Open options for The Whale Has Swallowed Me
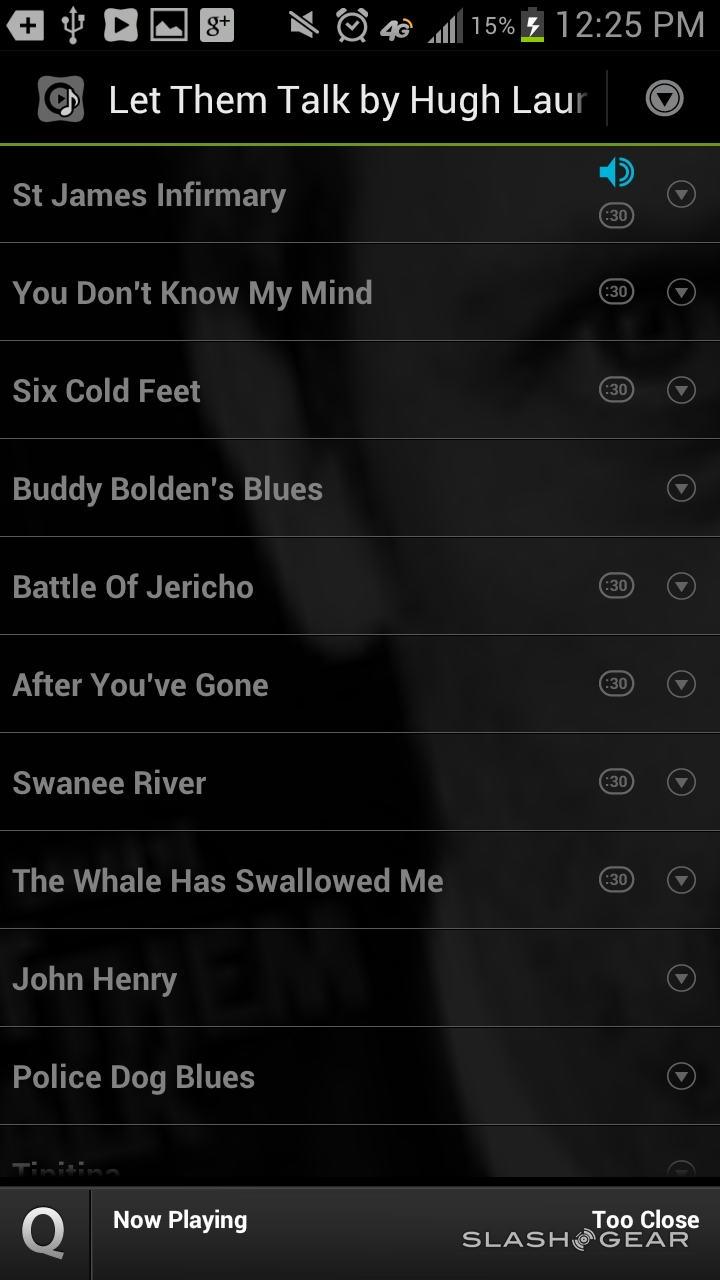720x1280 pixels. [681, 880]
